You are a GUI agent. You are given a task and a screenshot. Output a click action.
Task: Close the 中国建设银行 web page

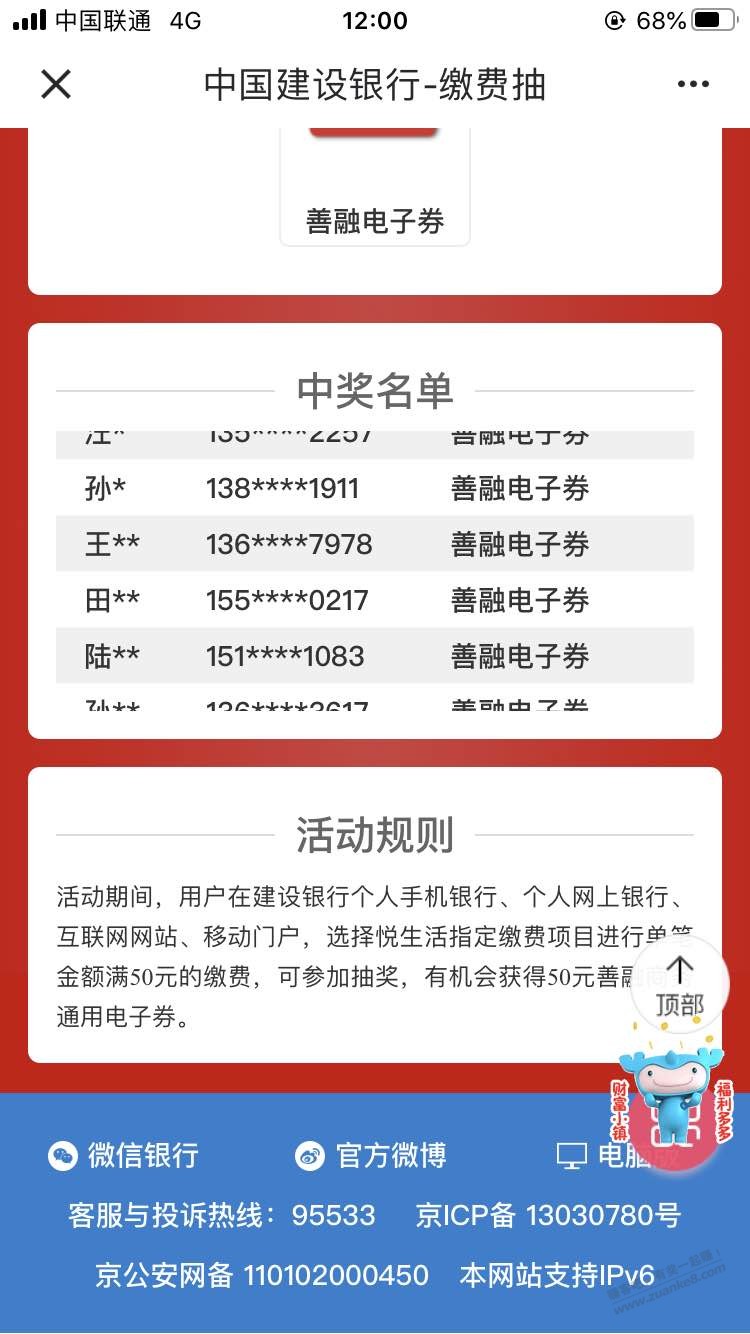56,85
